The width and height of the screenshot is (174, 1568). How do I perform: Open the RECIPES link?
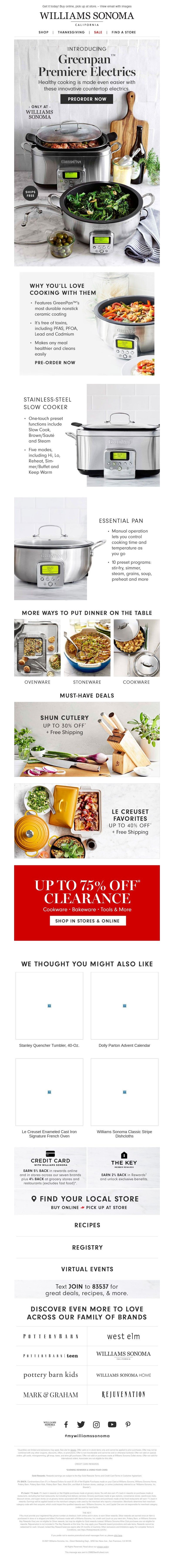(x=87, y=1225)
